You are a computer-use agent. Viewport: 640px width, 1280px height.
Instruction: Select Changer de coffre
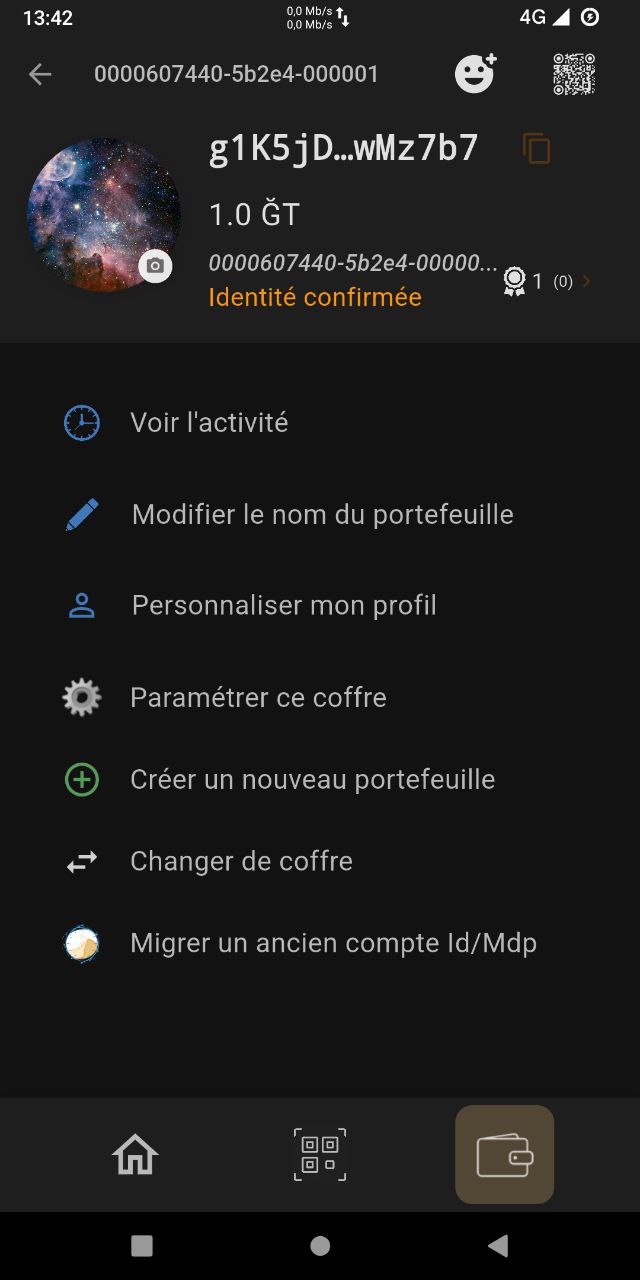(241, 862)
